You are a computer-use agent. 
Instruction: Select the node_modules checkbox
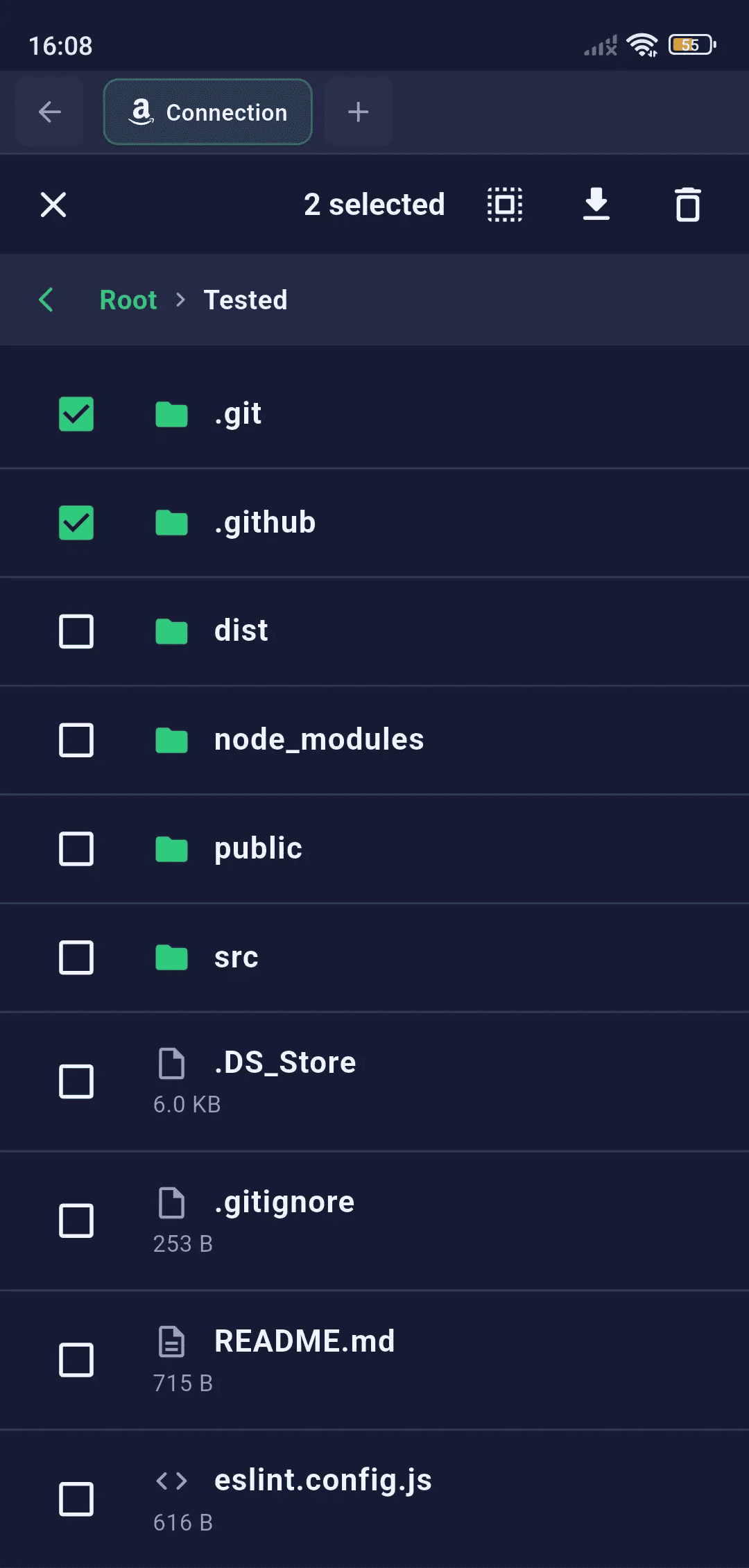(x=76, y=740)
